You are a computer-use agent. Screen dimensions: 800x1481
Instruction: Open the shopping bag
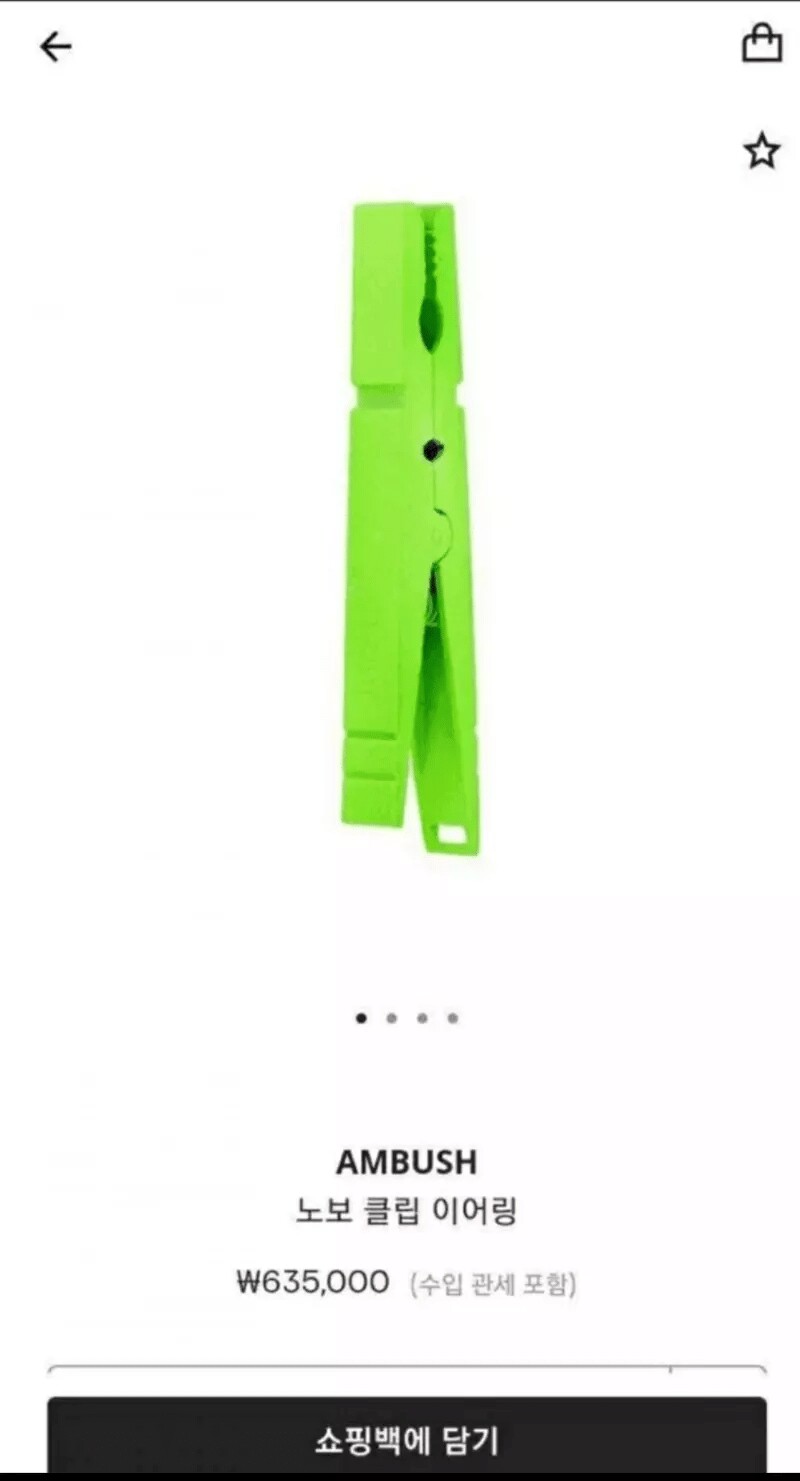click(x=761, y=44)
